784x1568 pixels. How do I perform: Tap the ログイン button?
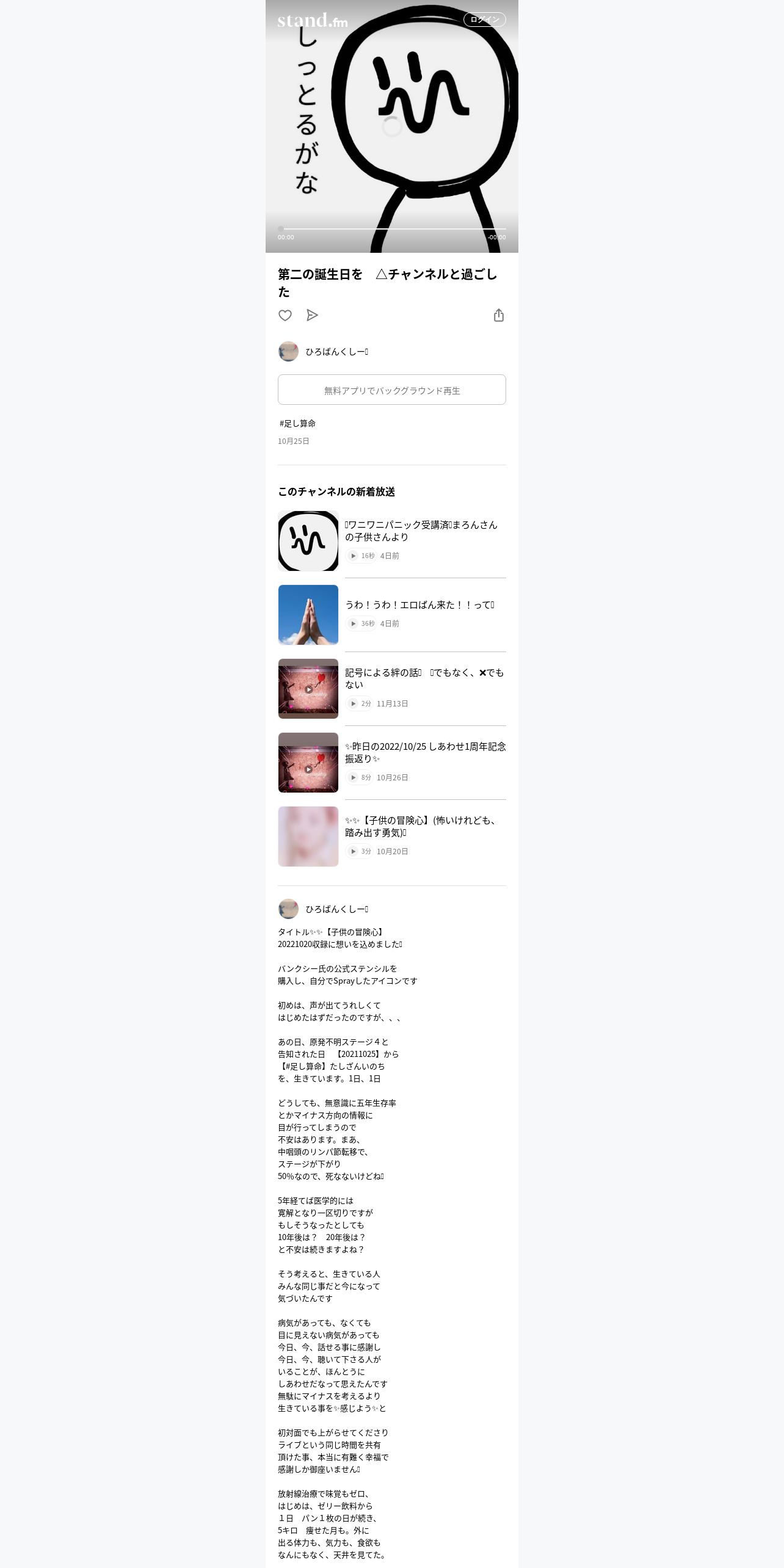pos(484,20)
